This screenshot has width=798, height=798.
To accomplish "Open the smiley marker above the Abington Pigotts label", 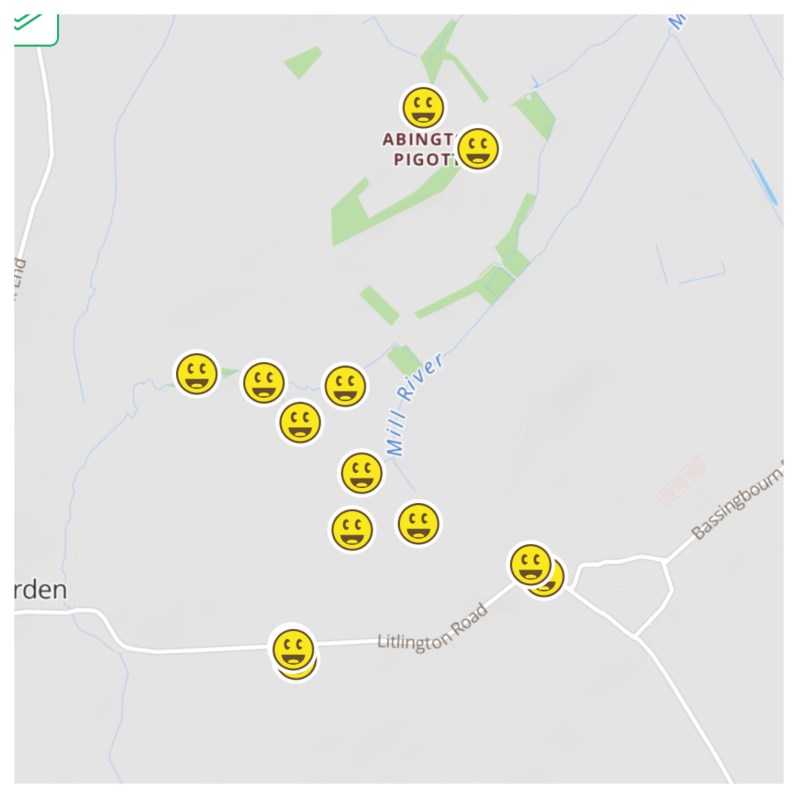I will 423,107.
